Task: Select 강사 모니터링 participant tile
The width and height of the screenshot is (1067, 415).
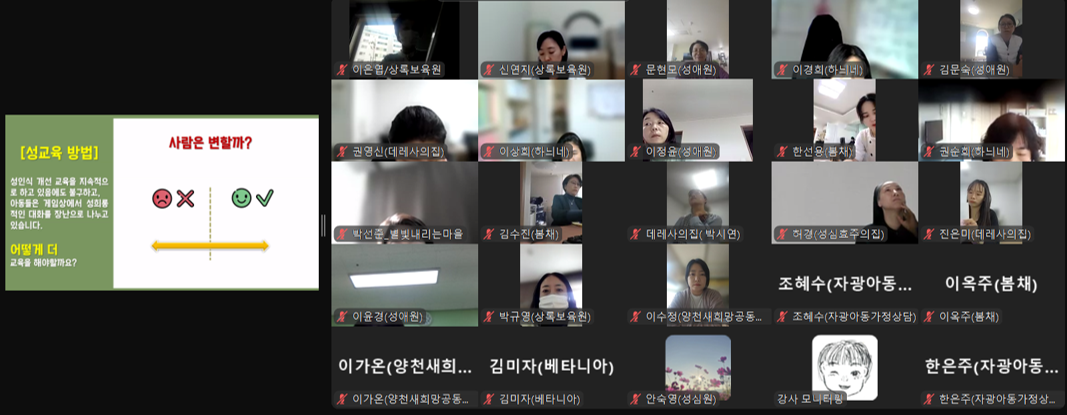Action: click(x=844, y=365)
